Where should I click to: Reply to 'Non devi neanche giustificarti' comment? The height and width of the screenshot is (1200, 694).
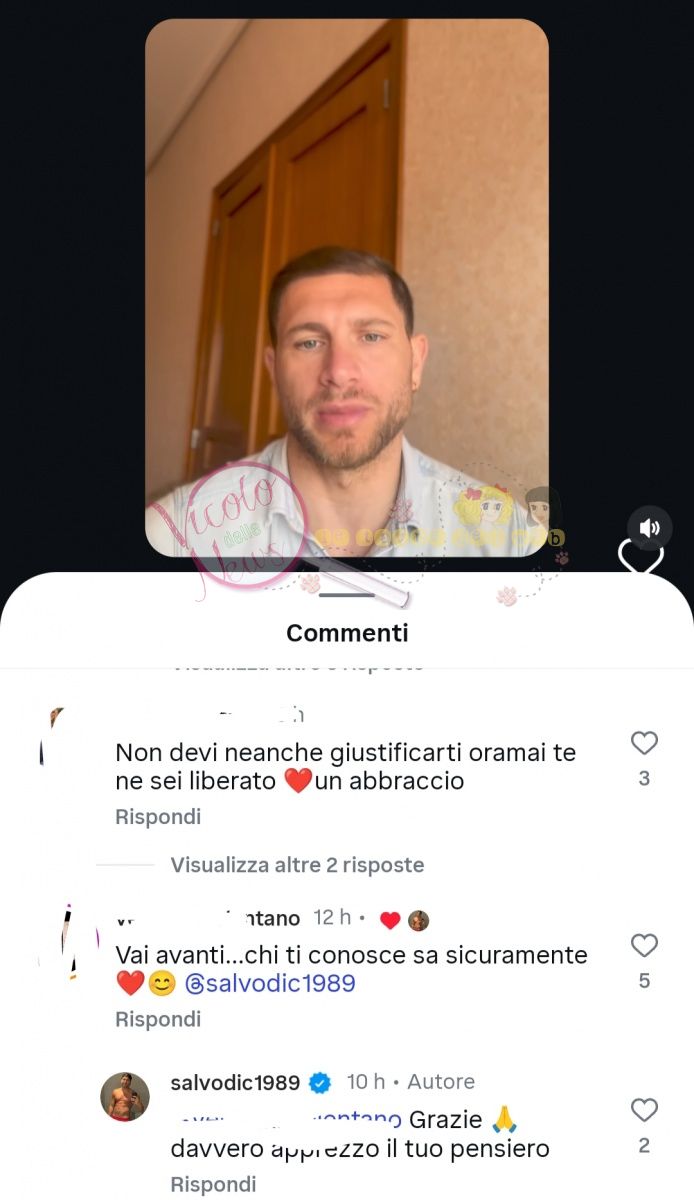pos(158,817)
